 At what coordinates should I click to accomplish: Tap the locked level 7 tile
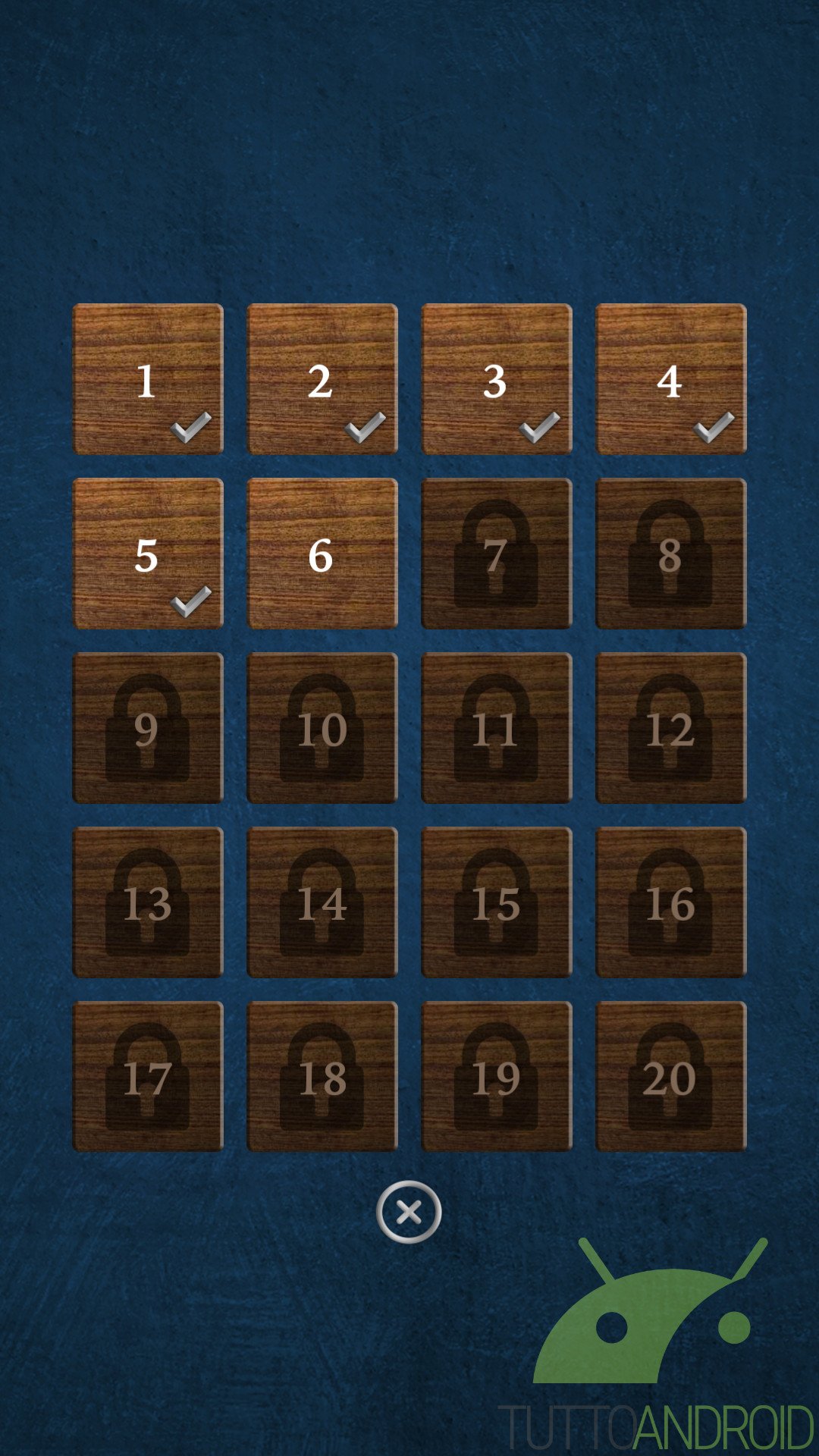pyautogui.click(x=497, y=554)
